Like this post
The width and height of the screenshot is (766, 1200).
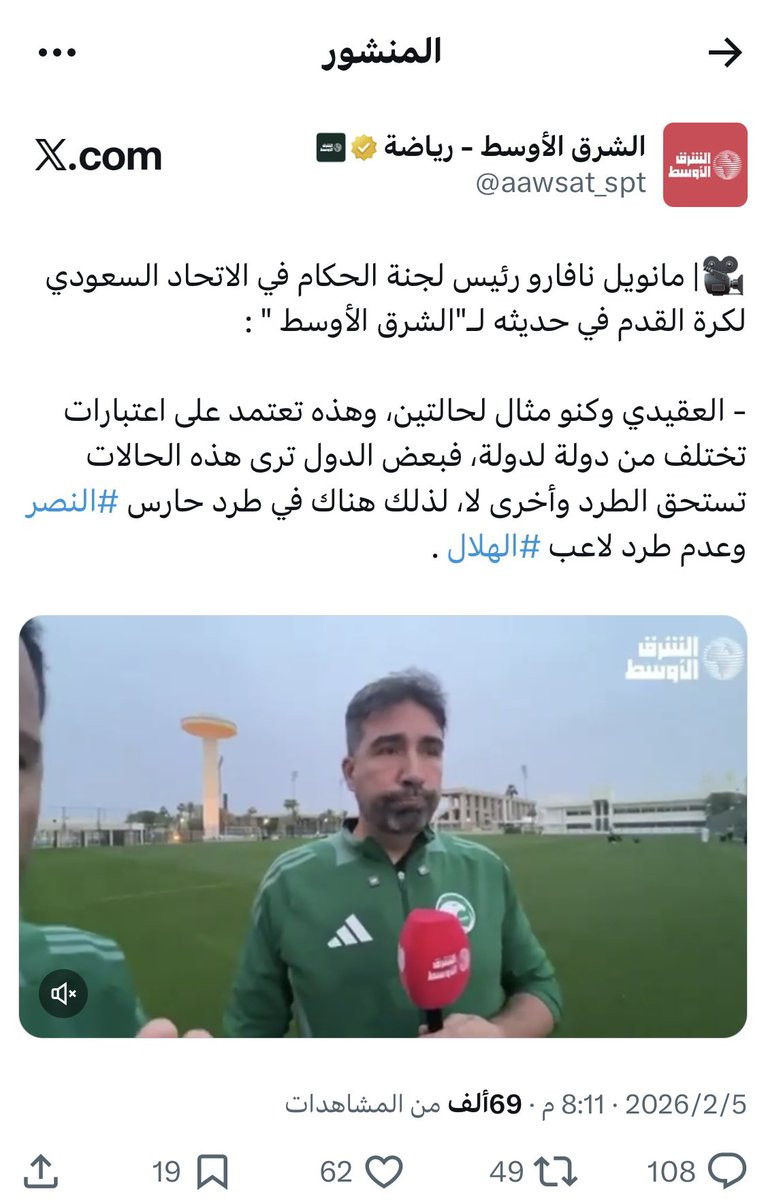(385, 1170)
